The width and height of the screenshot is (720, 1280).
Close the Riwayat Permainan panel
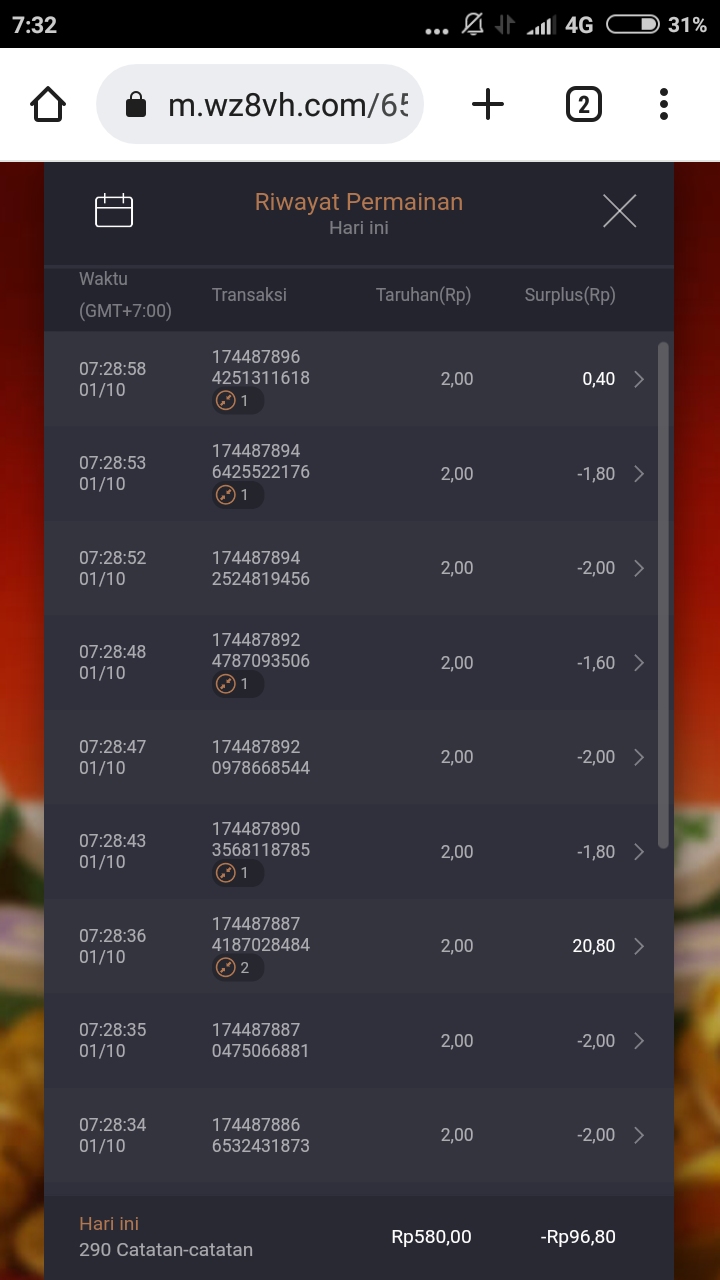pyautogui.click(x=619, y=211)
